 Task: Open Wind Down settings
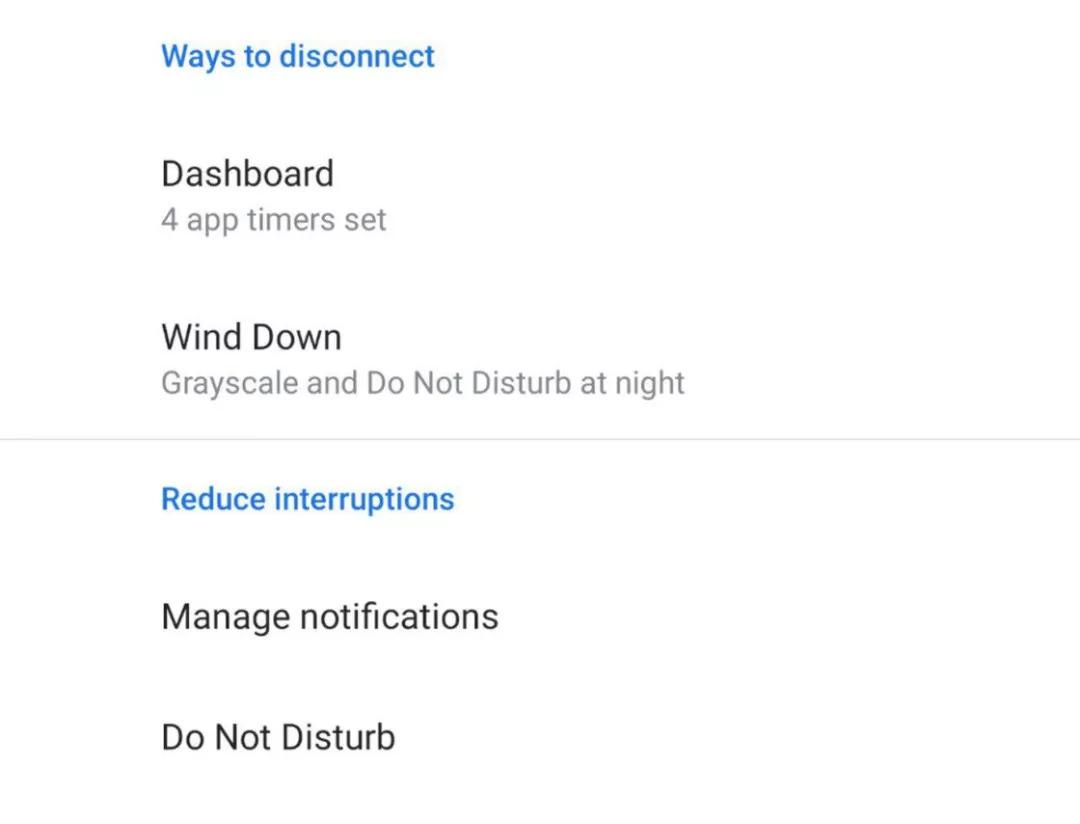pos(252,358)
